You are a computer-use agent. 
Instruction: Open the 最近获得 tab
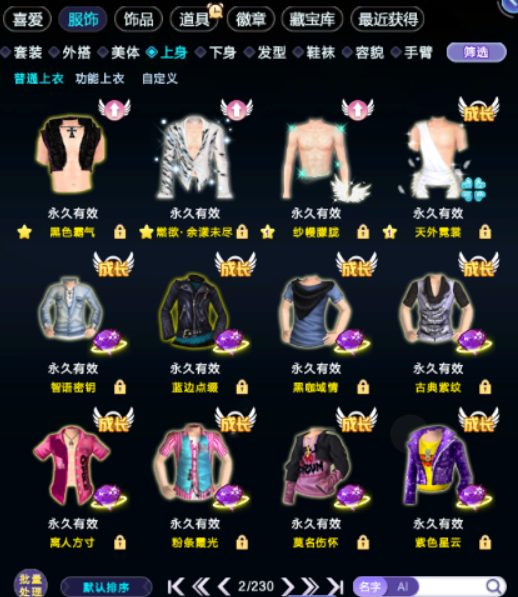coord(387,19)
